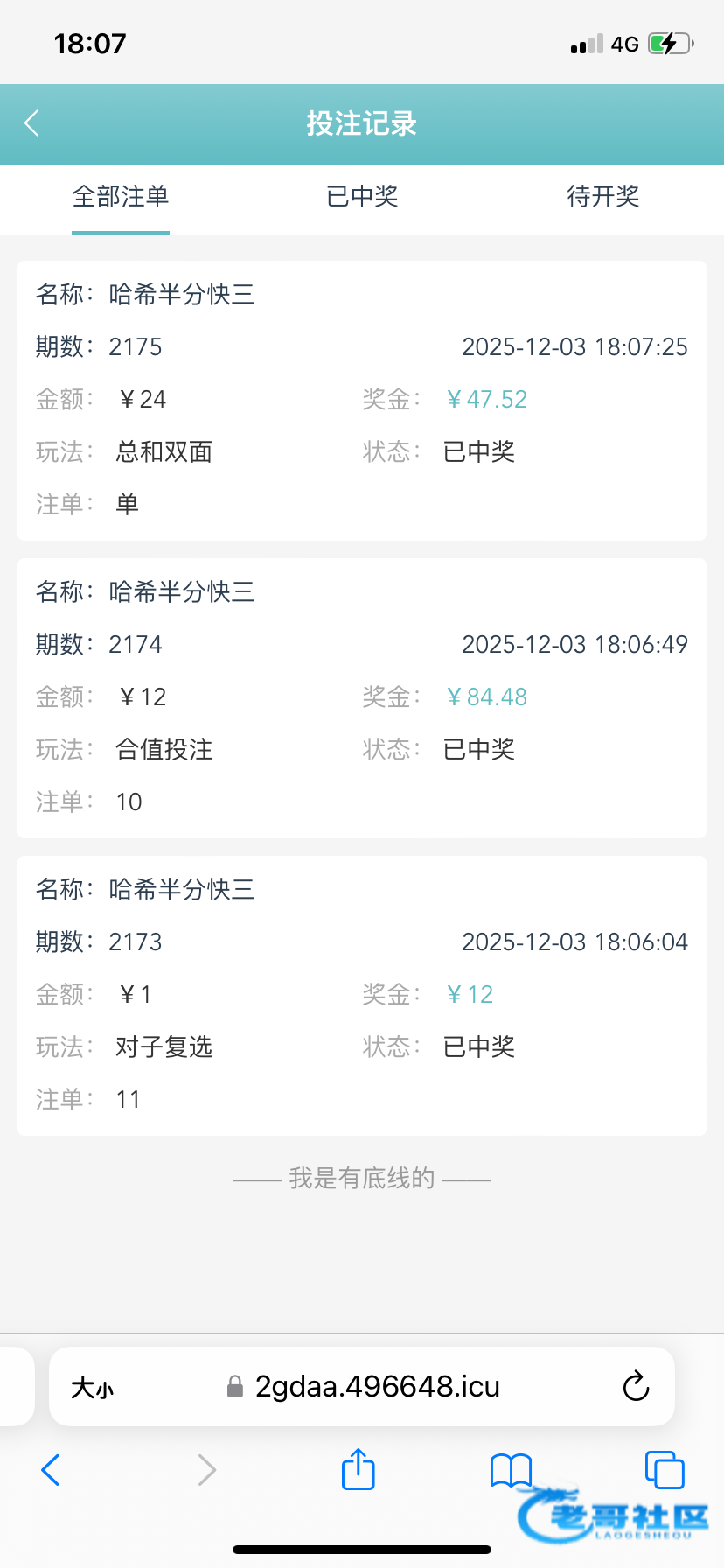Open the Safari share sheet
This screenshot has height=1568, width=724.
(358, 1469)
